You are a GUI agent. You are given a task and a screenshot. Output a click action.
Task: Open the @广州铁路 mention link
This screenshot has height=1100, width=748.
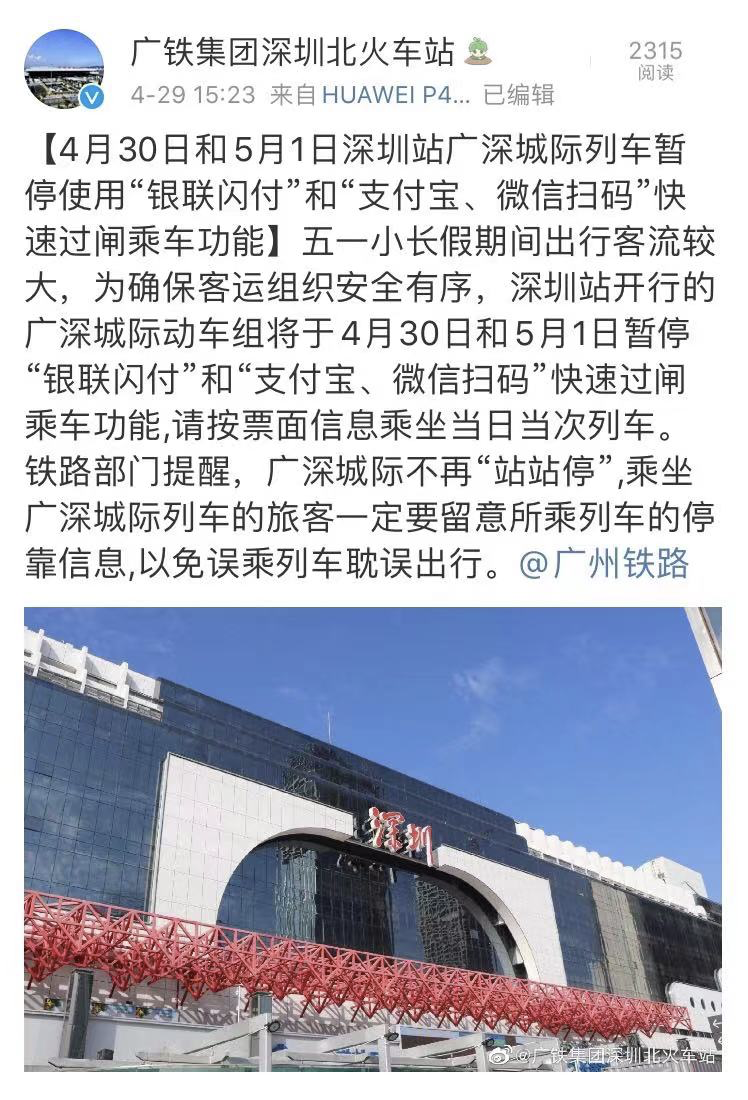point(605,564)
